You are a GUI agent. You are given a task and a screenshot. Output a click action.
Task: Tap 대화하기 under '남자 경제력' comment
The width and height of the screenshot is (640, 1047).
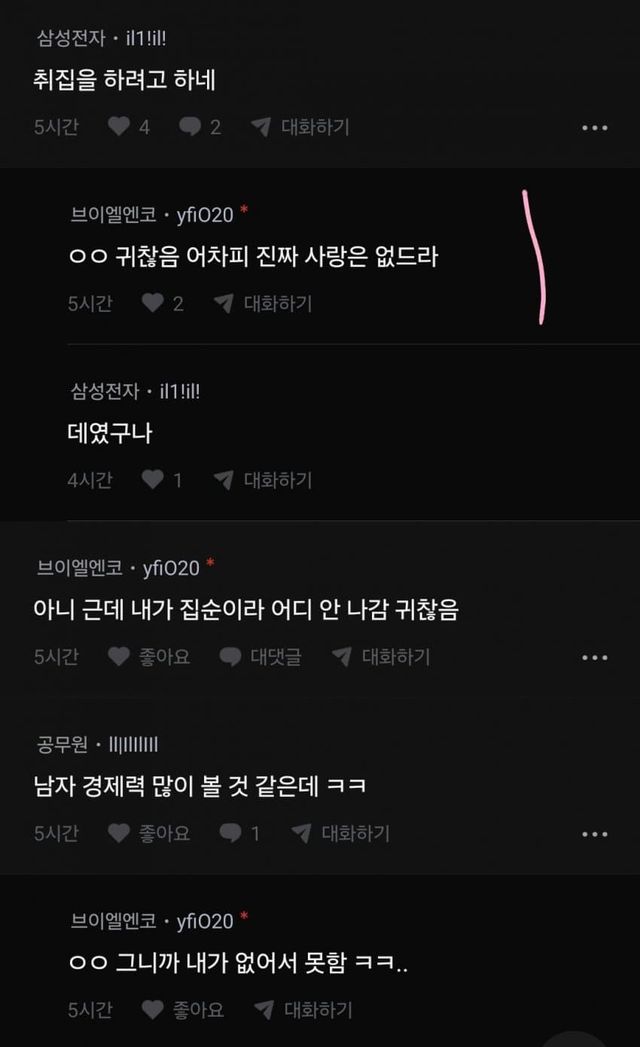(x=341, y=833)
